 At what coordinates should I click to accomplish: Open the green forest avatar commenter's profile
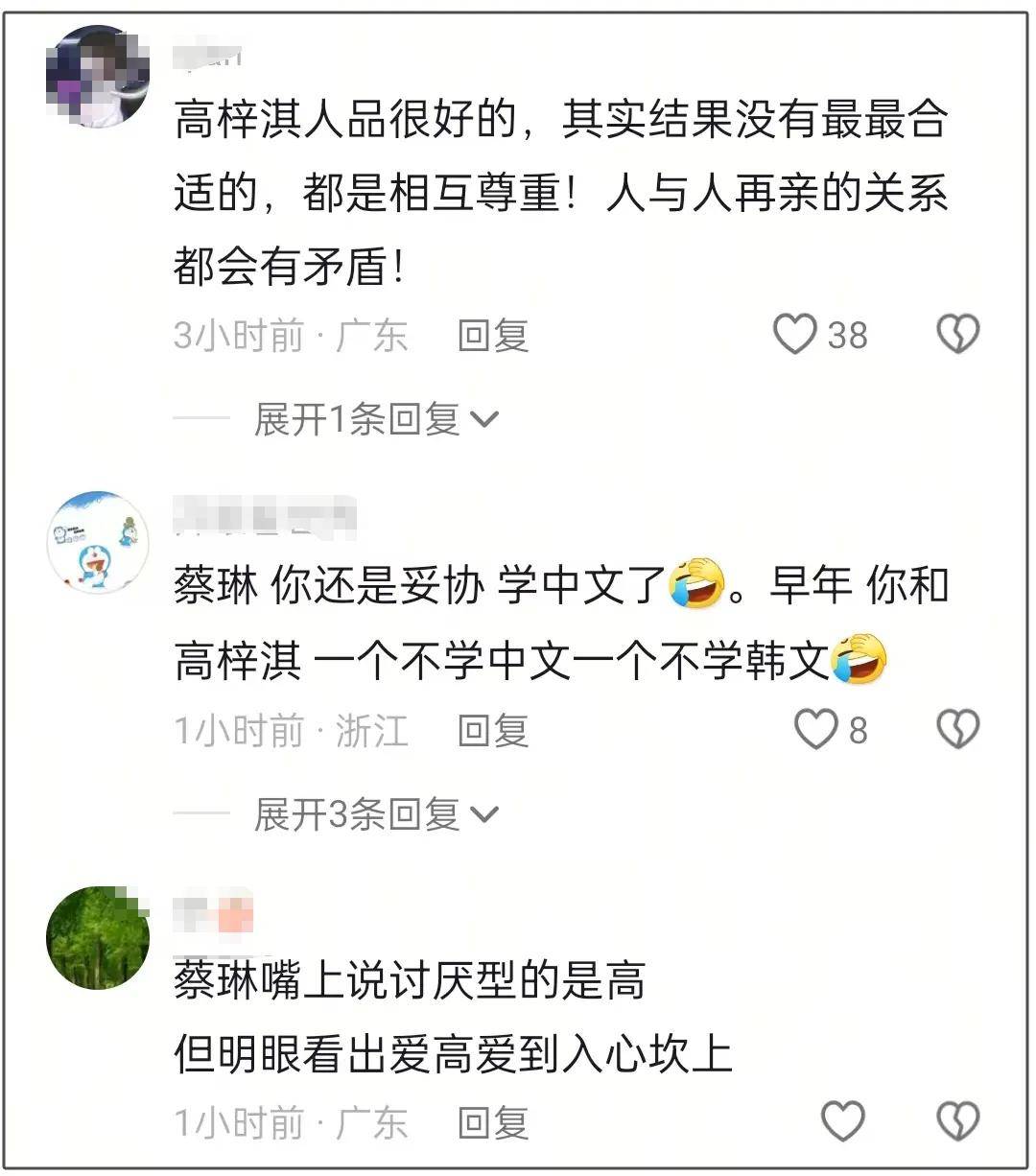click(x=98, y=937)
